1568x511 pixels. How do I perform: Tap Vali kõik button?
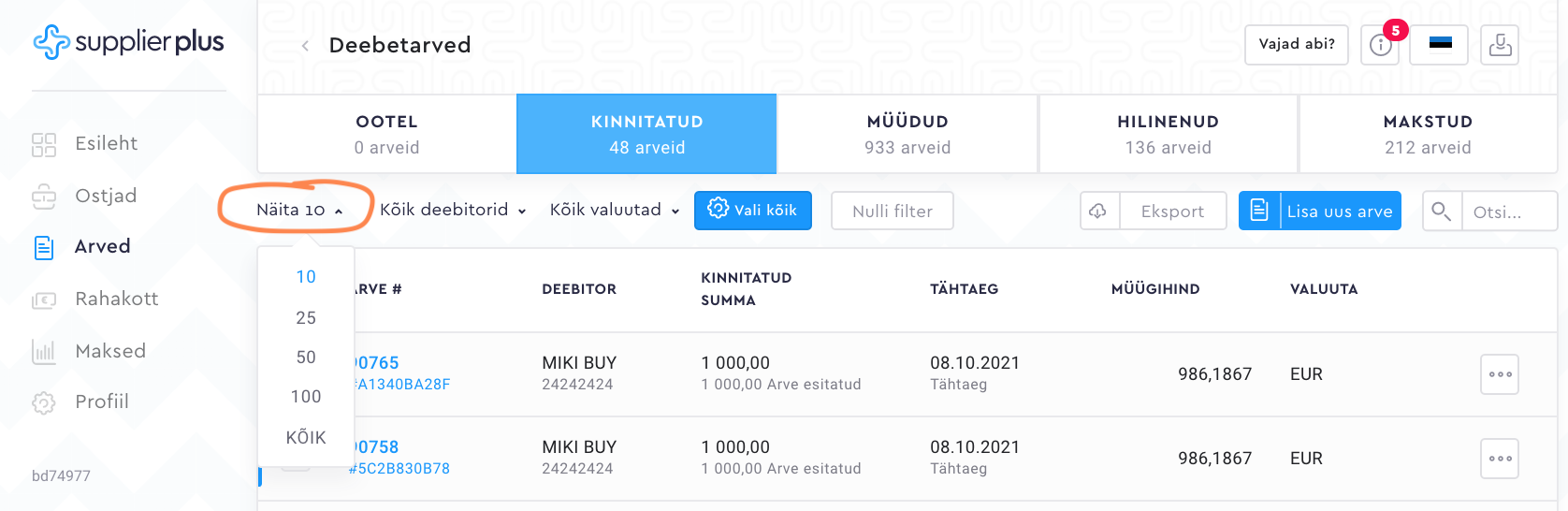(752, 211)
